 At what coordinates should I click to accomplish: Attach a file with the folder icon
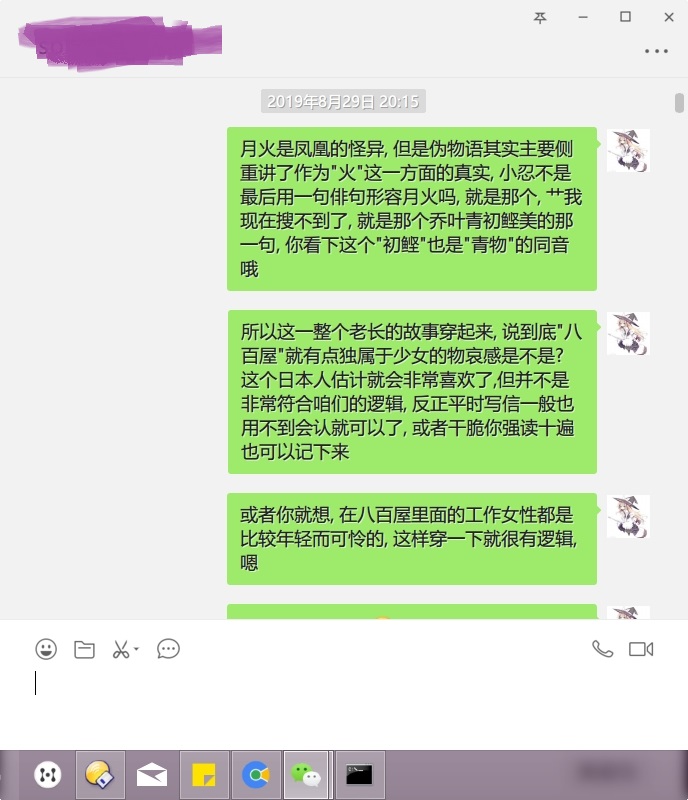[85, 649]
